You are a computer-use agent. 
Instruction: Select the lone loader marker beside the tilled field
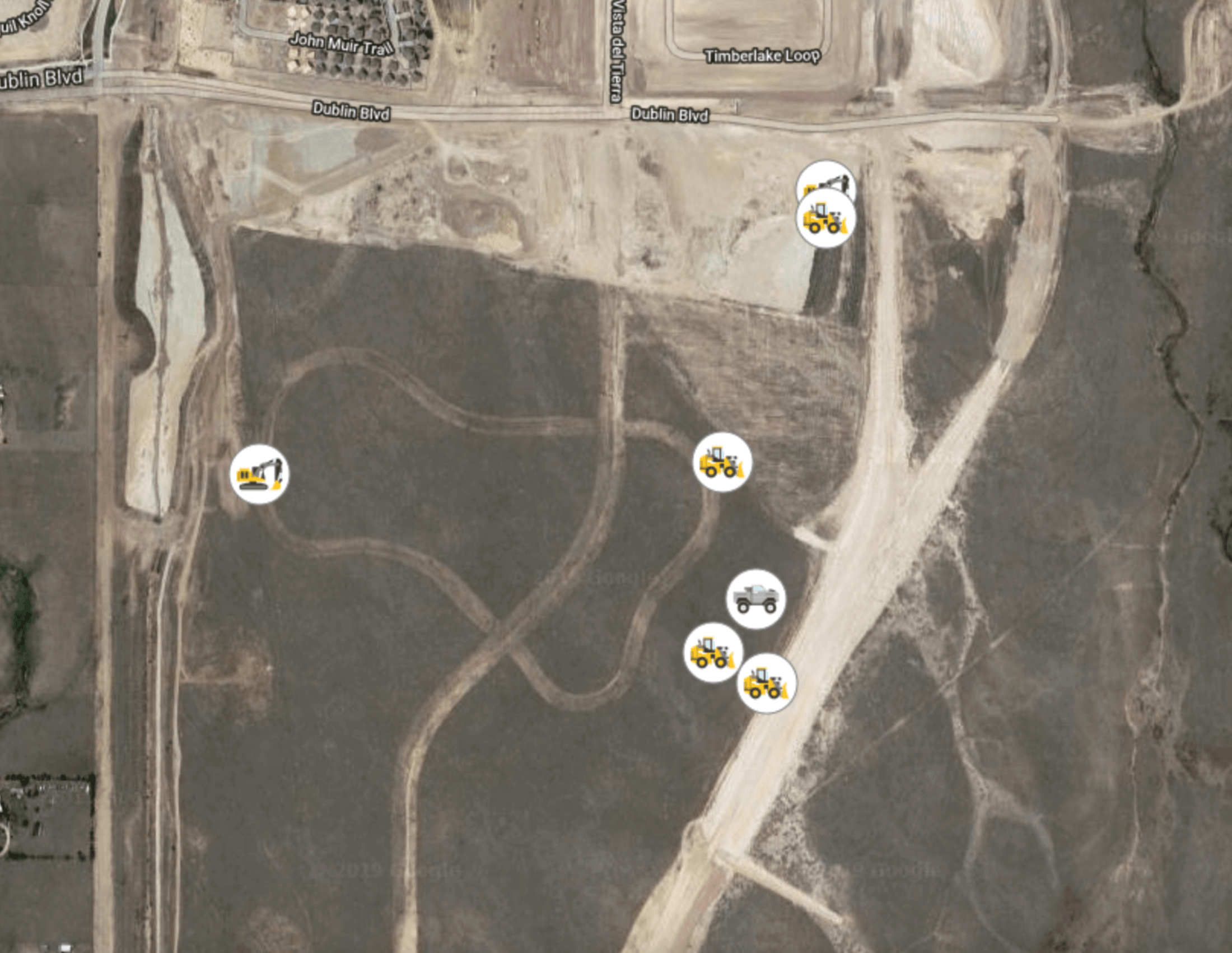click(x=722, y=462)
